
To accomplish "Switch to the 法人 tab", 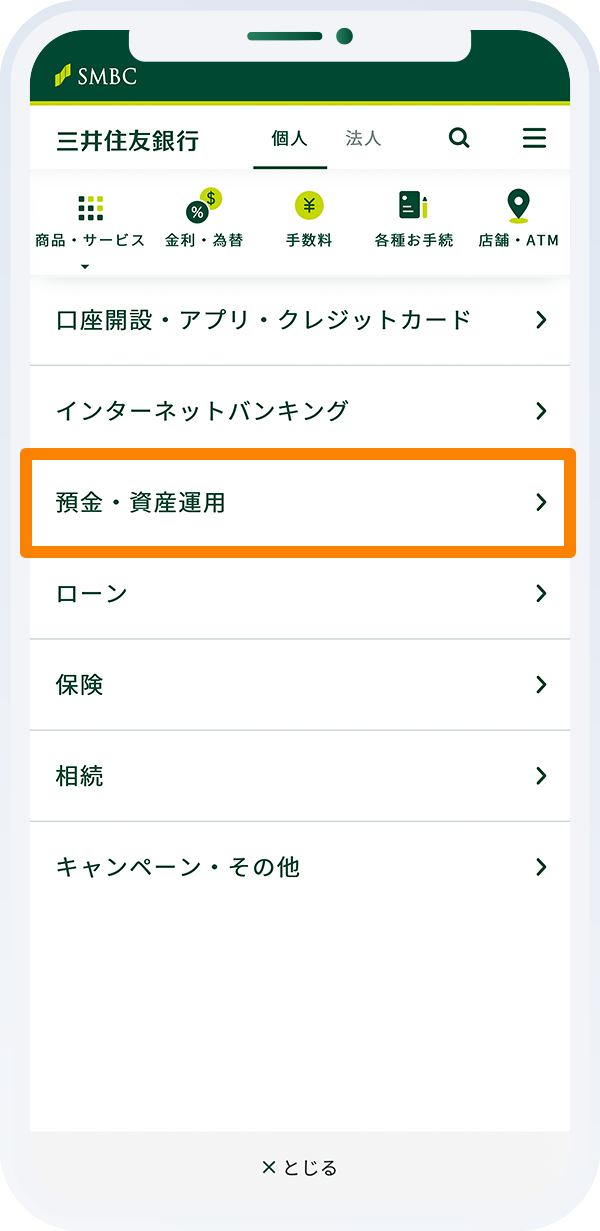I will coord(363,139).
